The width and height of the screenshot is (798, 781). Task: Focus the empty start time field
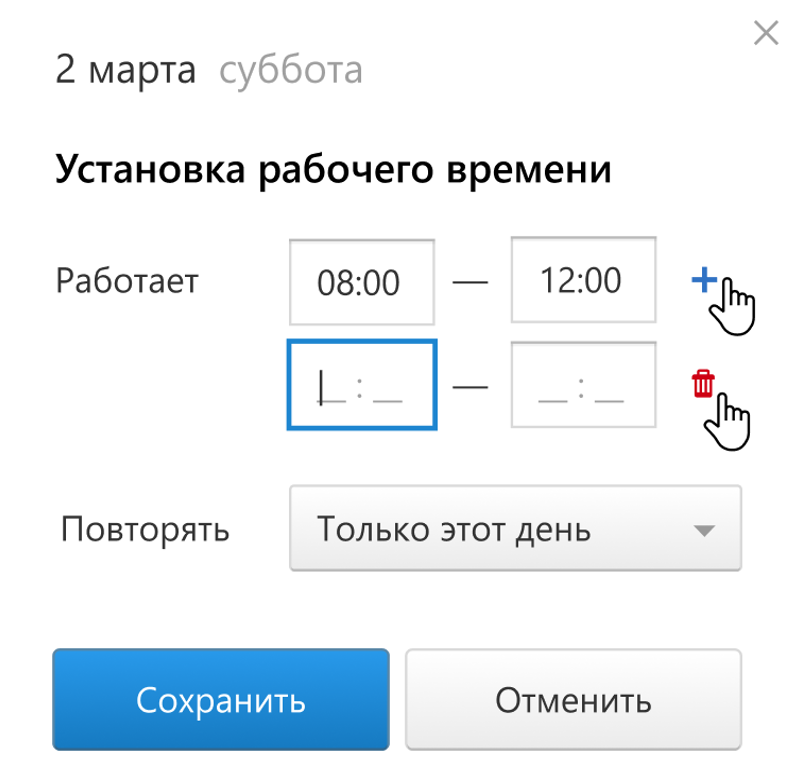[361, 385]
